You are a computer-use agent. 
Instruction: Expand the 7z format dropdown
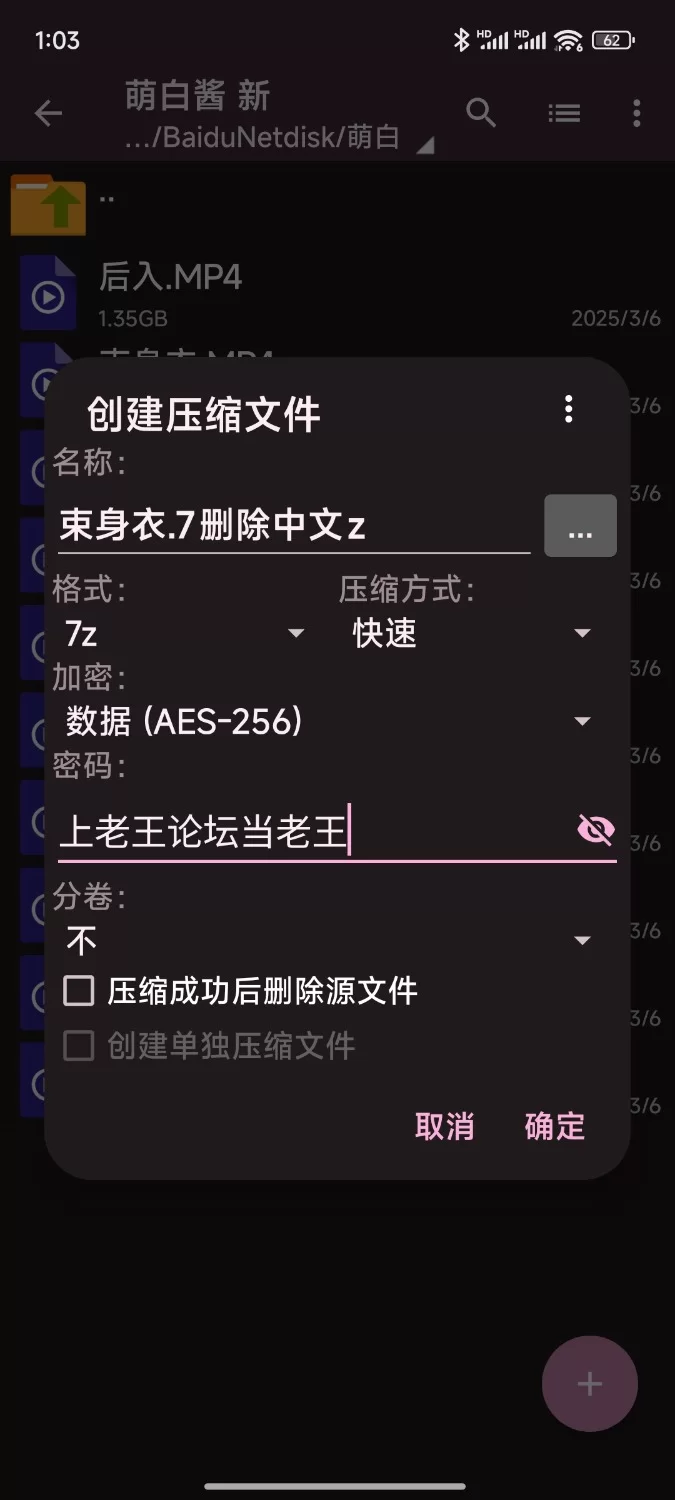click(x=184, y=633)
